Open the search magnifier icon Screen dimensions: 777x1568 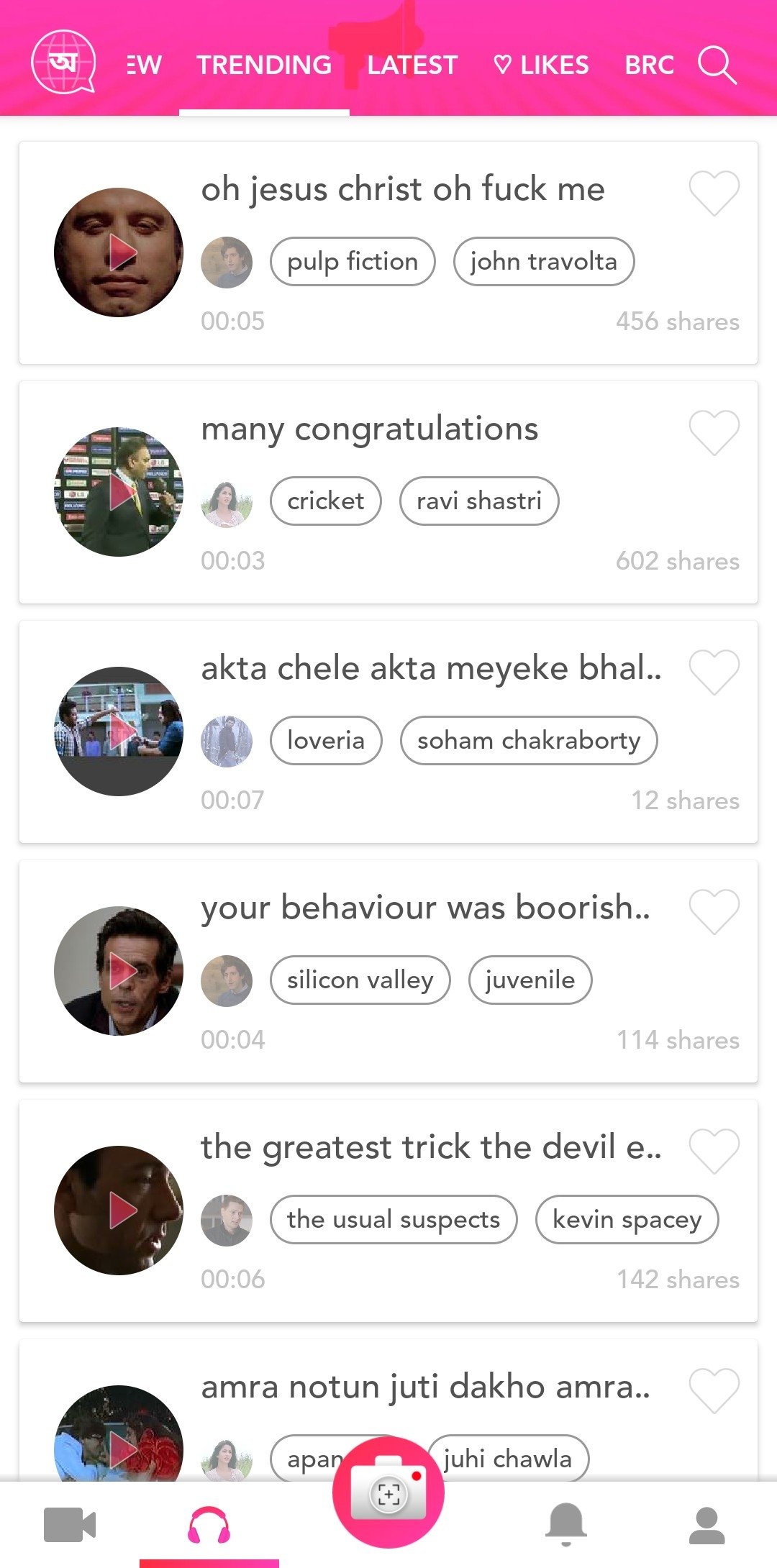pos(717,65)
